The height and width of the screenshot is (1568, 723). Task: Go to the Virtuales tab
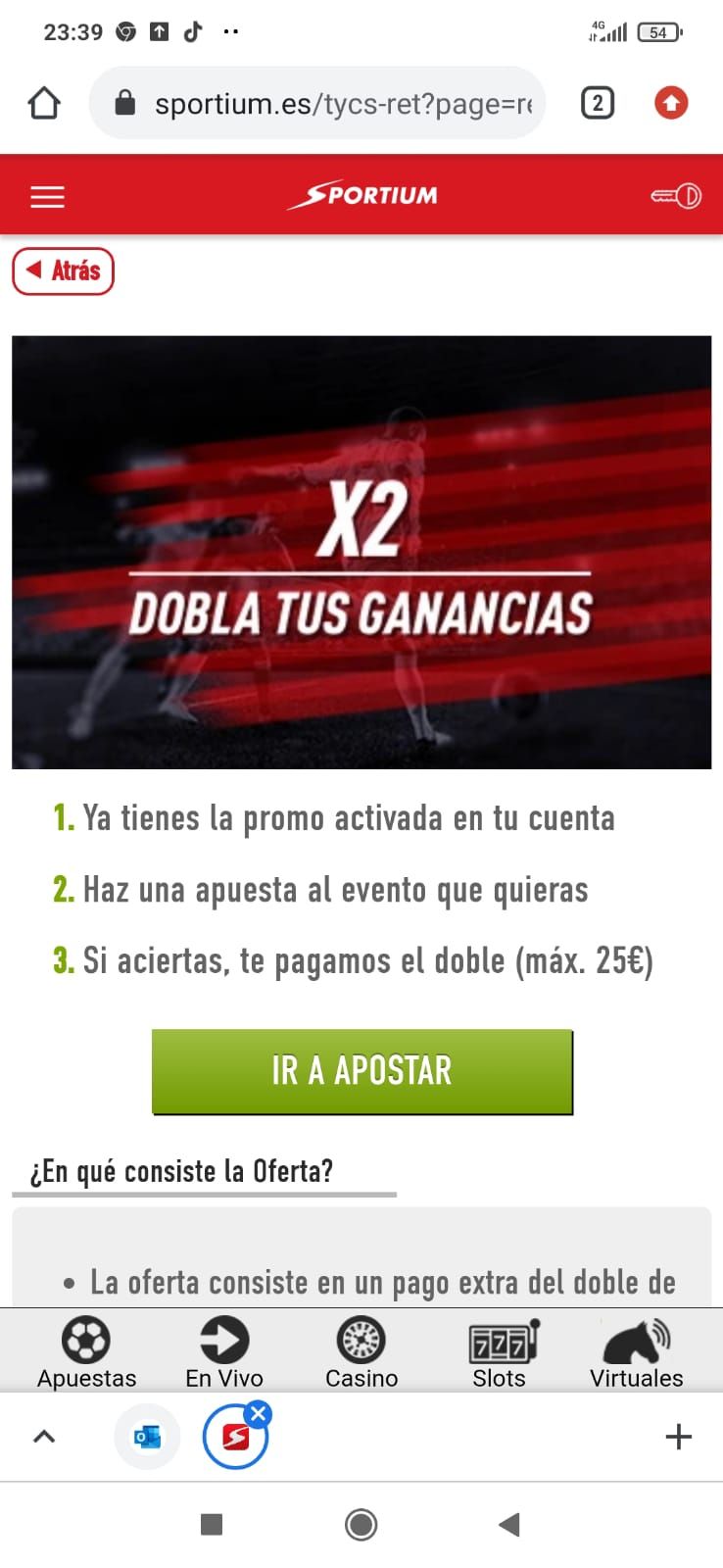click(636, 1352)
